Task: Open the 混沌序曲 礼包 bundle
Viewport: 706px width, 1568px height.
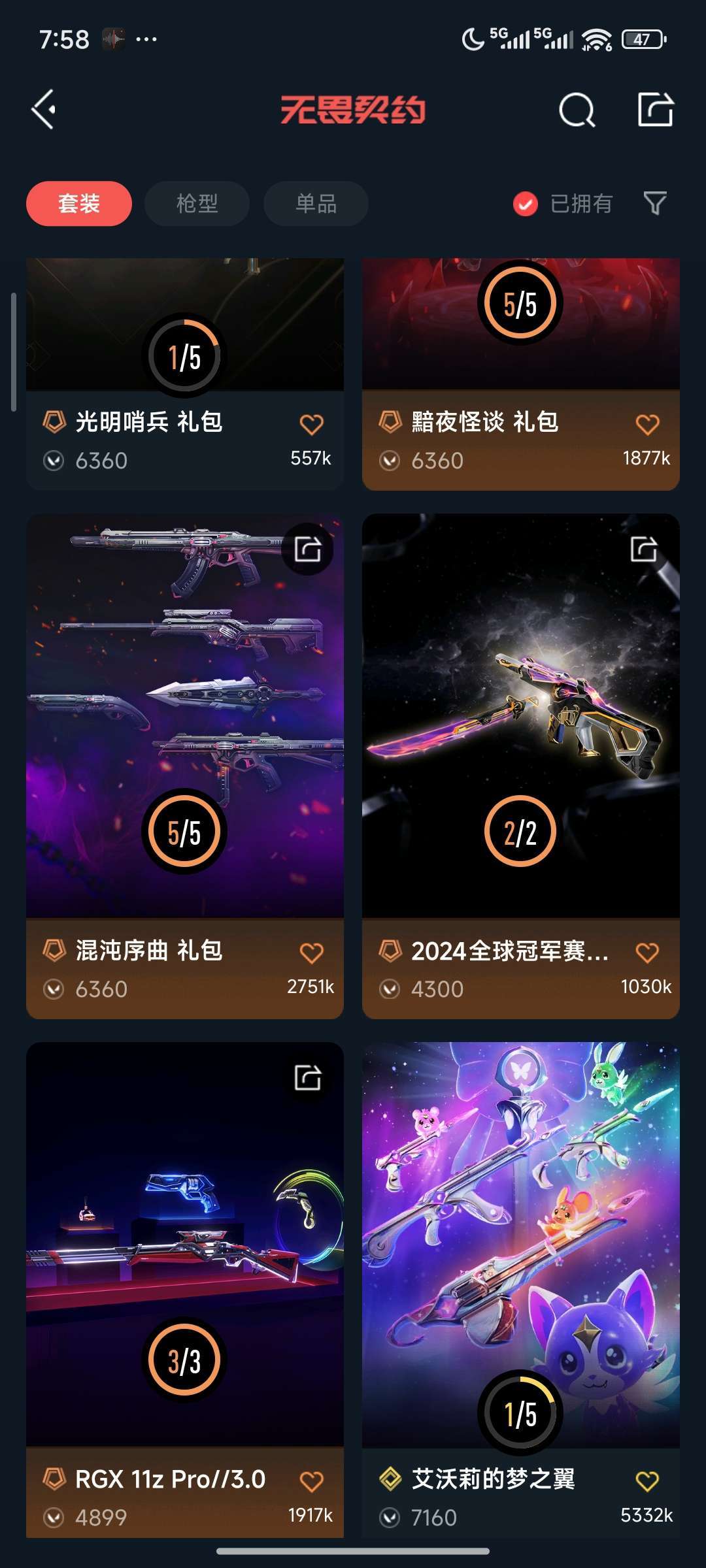Action: (185, 719)
